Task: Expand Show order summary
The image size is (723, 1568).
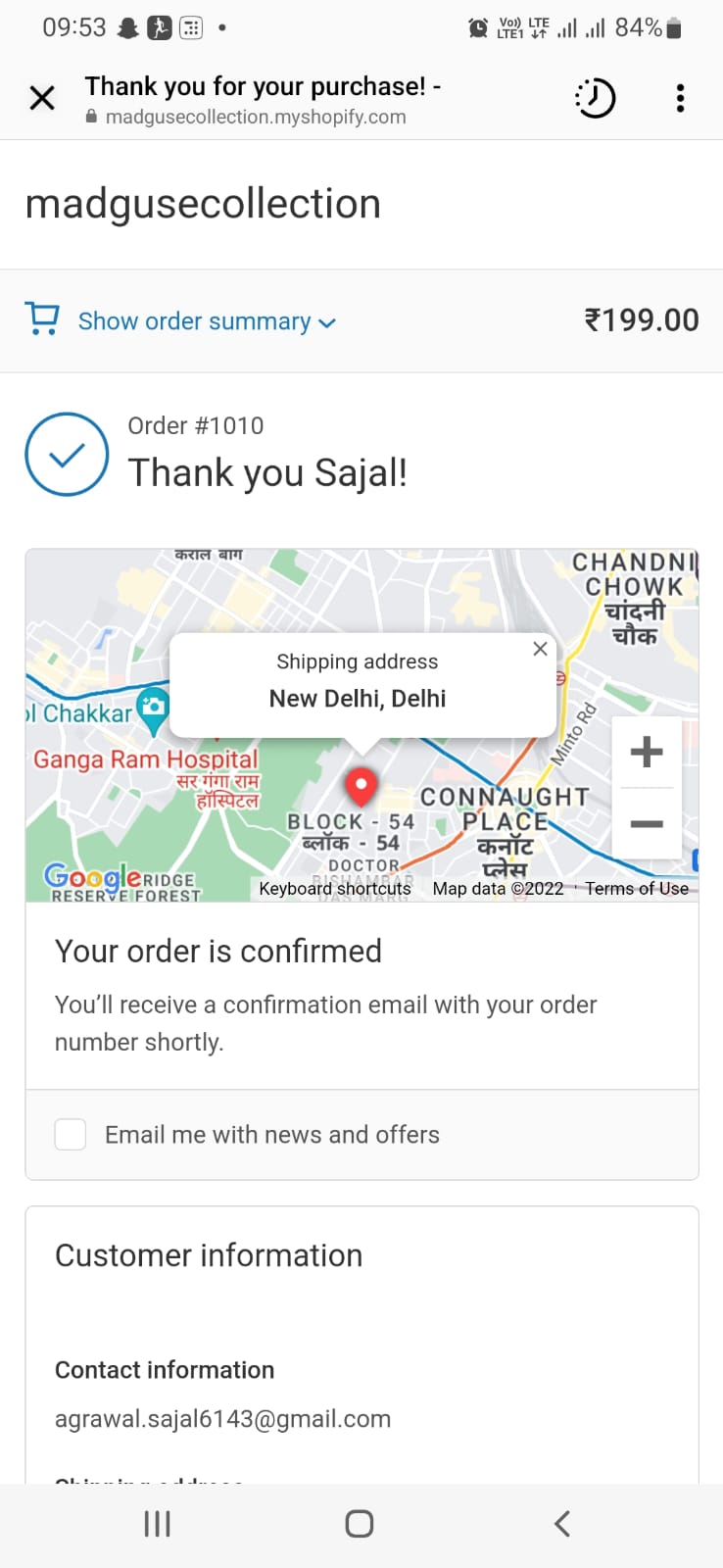Action: pyautogui.click(x=207, y=321)
